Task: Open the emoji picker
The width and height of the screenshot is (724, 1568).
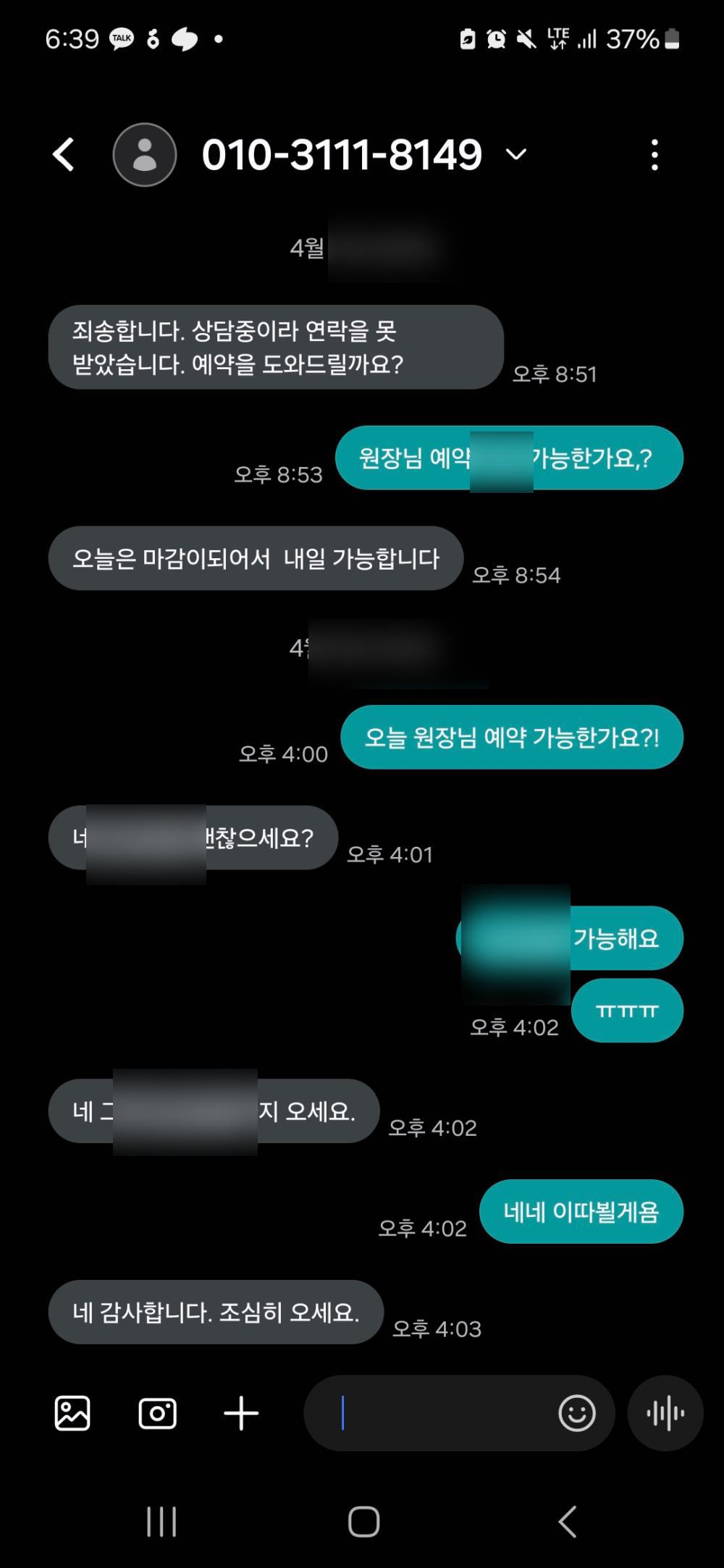Action: pos(577,1412)
